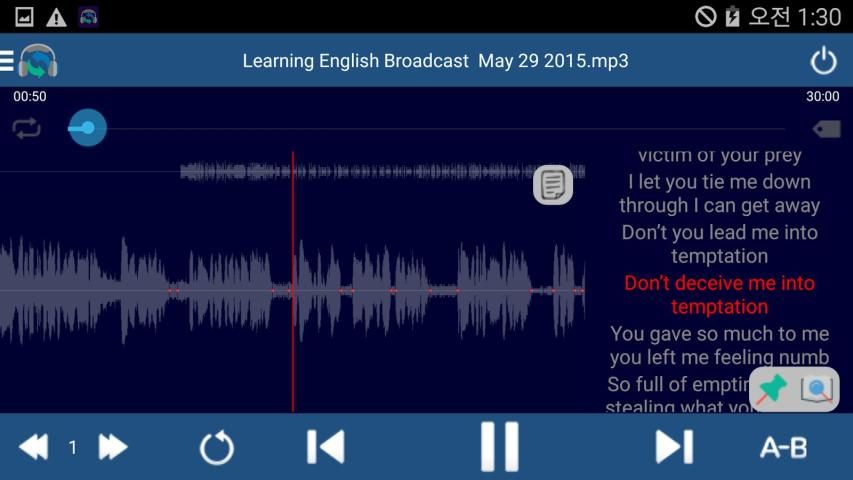
Task: Tap the playback position slider knob
Action: [x=87, y=128]
